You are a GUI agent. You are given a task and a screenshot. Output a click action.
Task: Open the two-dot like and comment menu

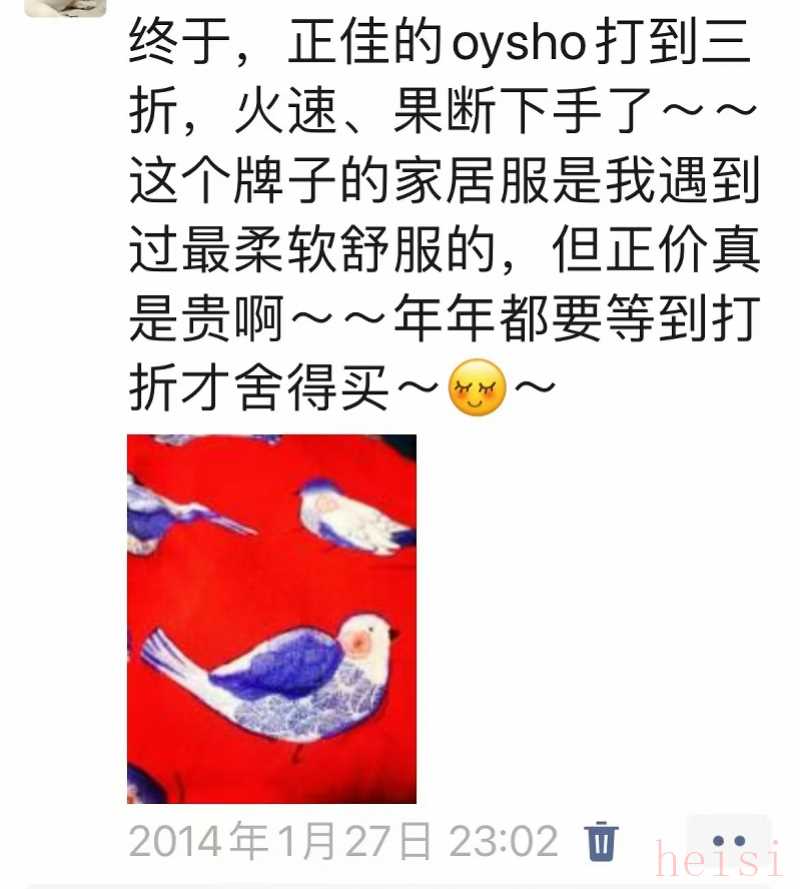[727, 841]
